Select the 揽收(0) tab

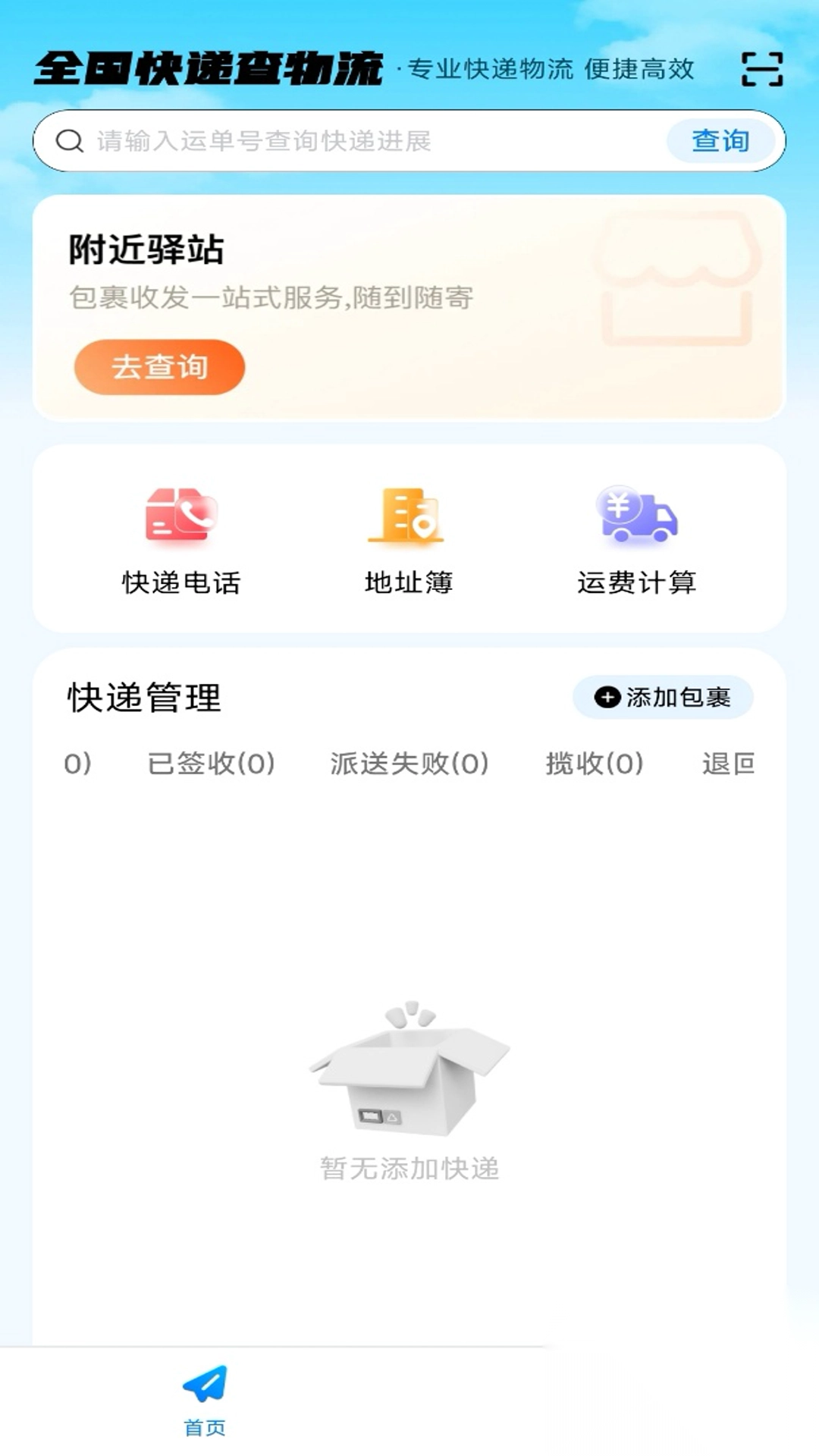click(595, 764)
